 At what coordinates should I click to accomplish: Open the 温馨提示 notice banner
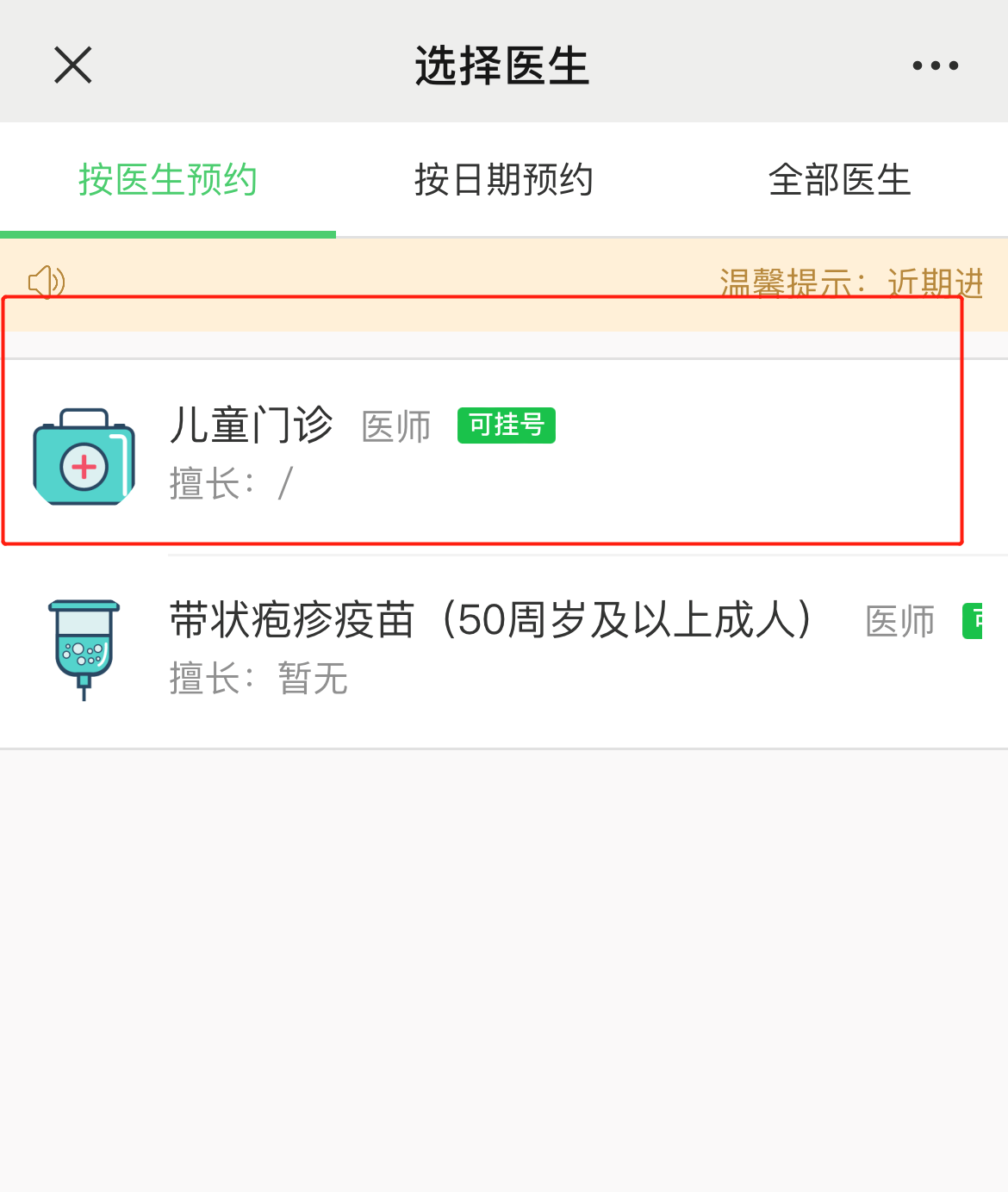[x=849, y=282]
